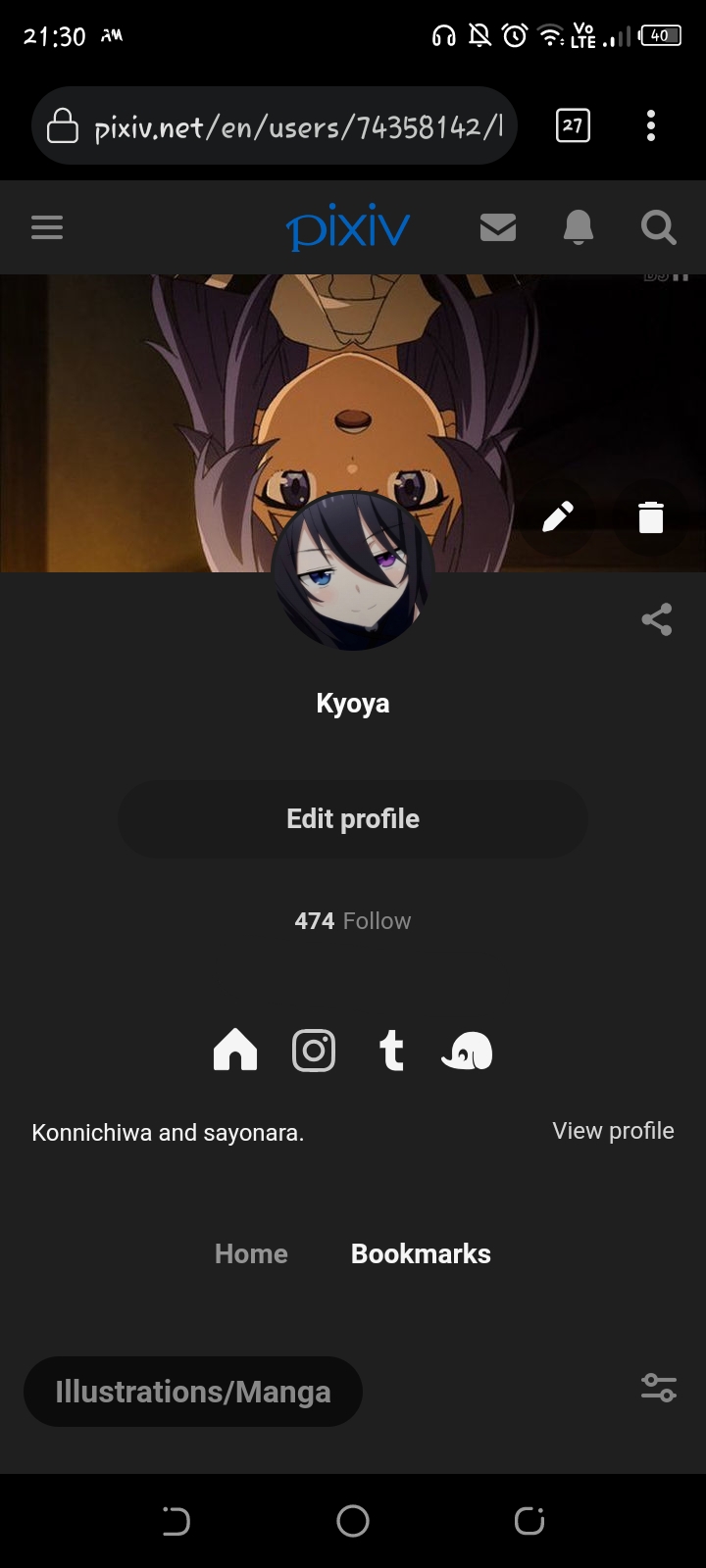Viewport: 706px width, 1568px height.
Task: Open the bookmark filter settings
Action: (x=658, y=1388)
